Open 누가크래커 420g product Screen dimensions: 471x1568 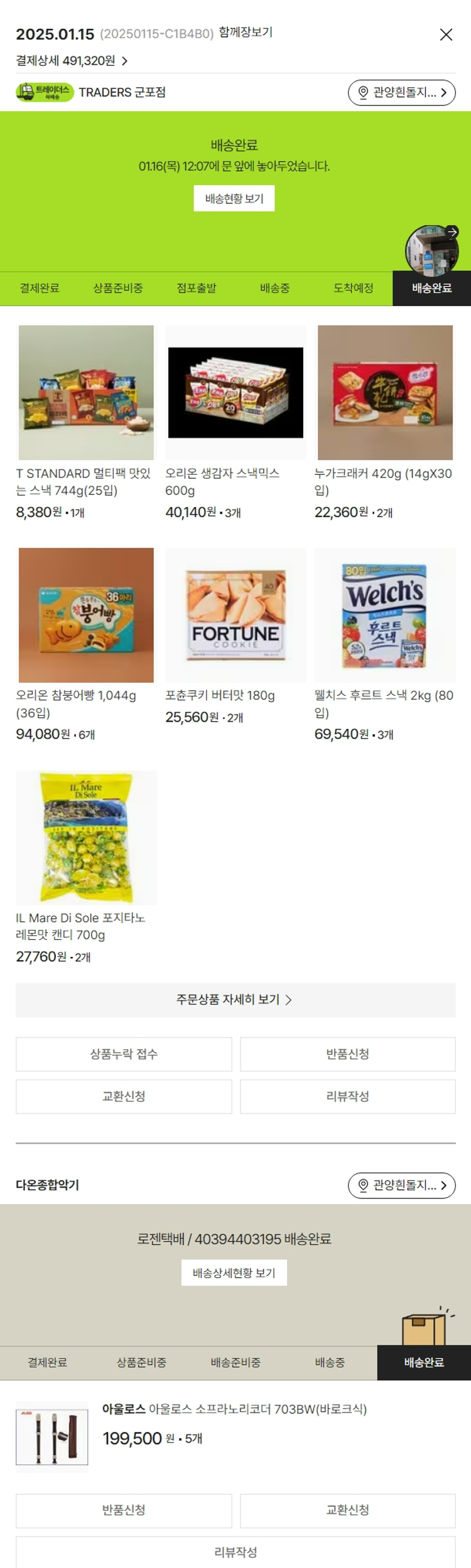point(385,393)
